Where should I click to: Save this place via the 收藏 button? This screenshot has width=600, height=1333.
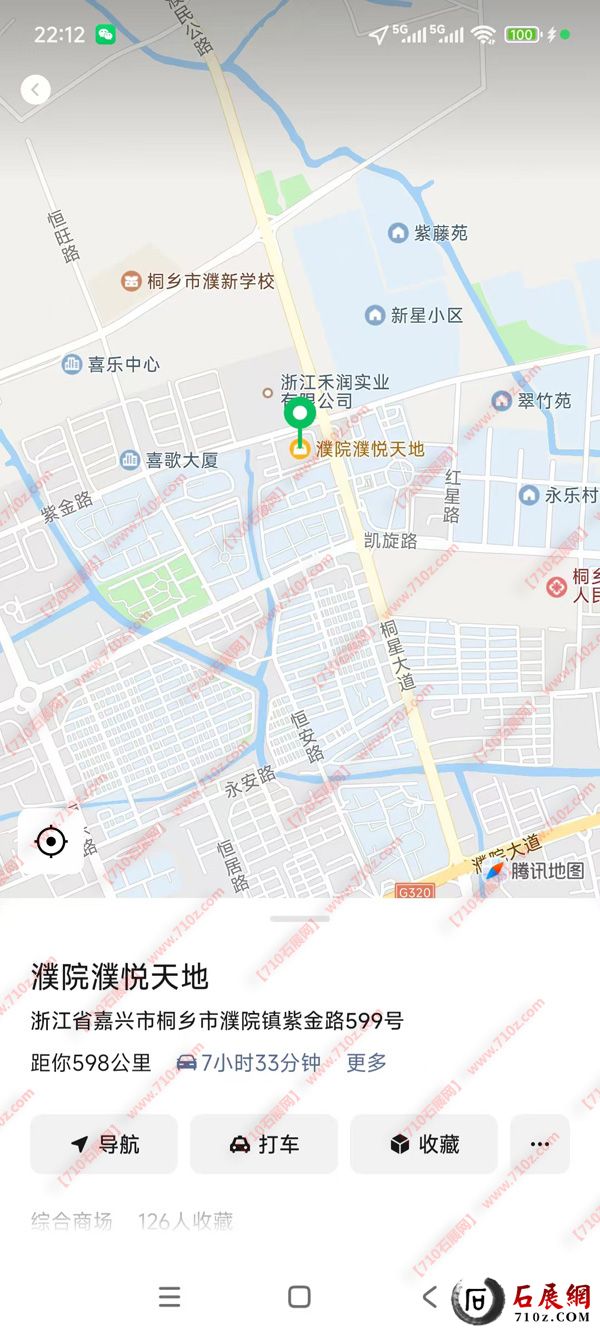424,1144
